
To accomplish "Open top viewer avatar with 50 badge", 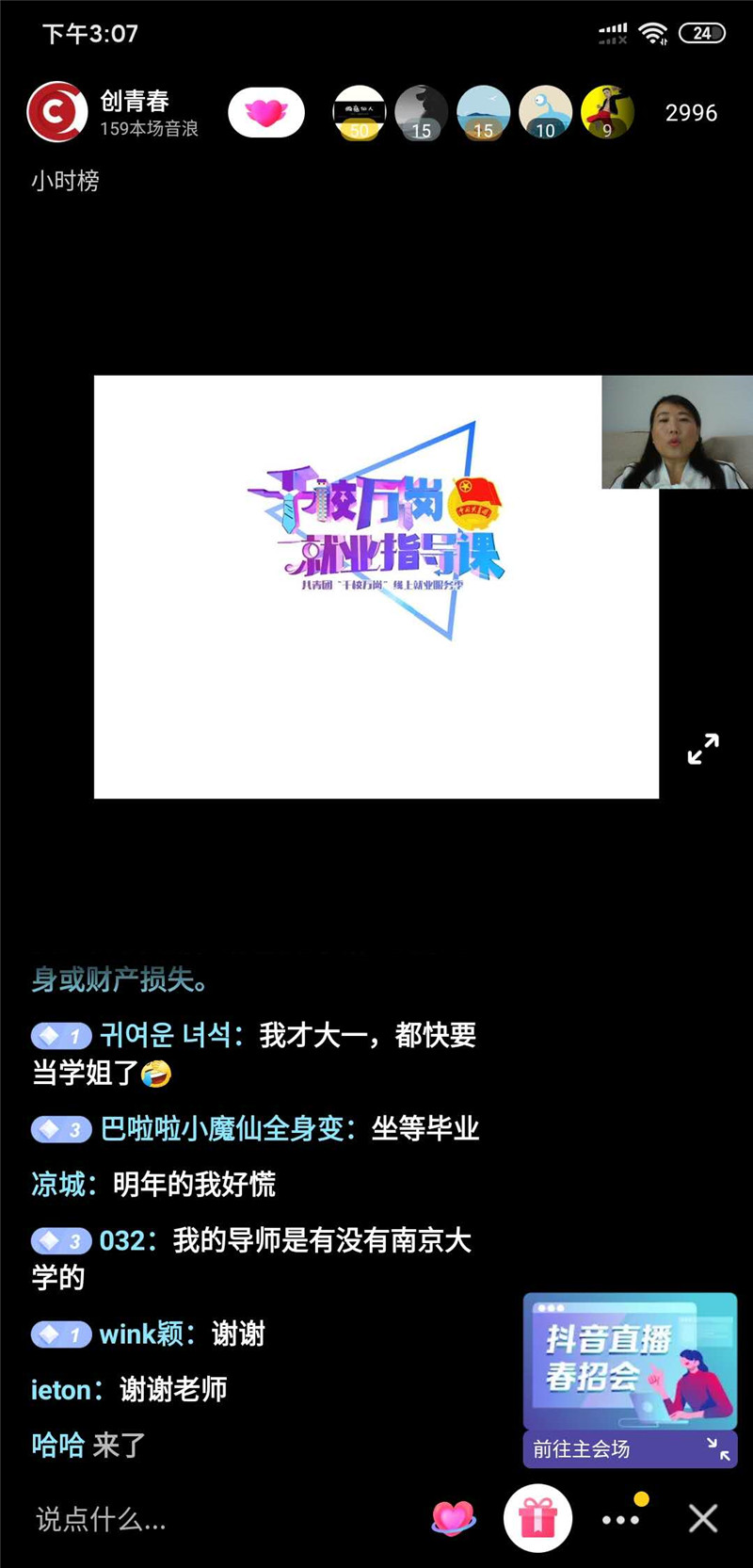I will click(x=360, y=112).
